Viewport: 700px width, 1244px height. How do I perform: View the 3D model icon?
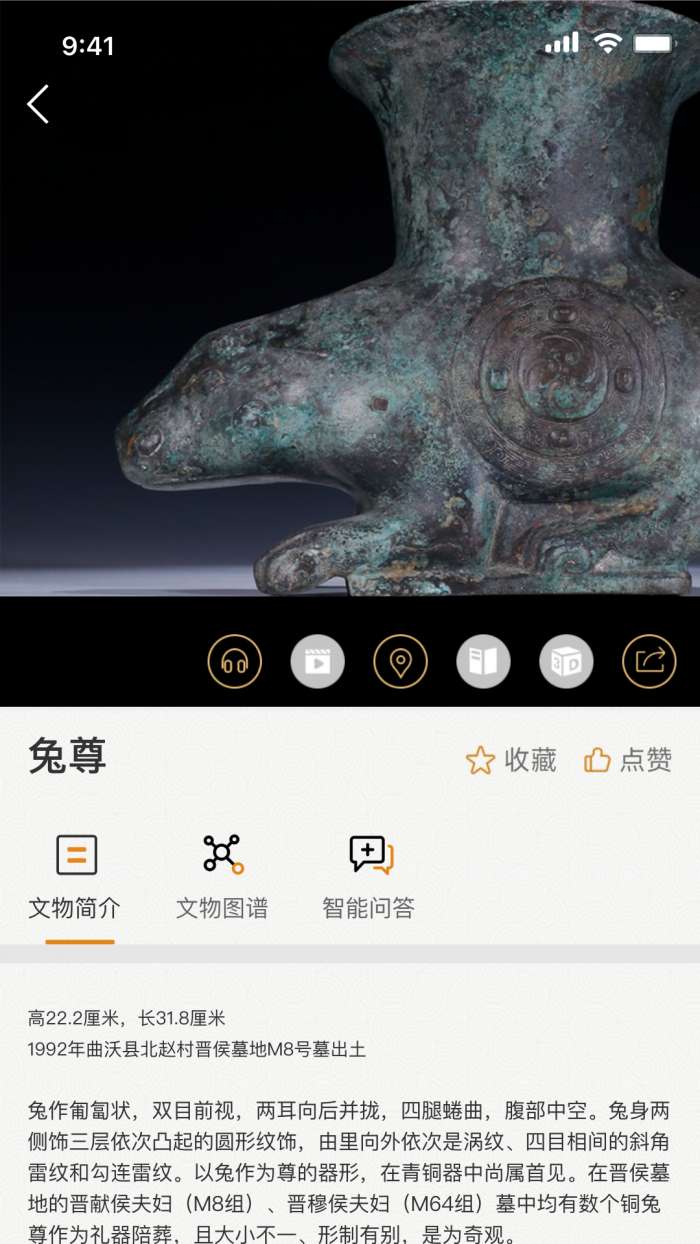coord(567,662)
